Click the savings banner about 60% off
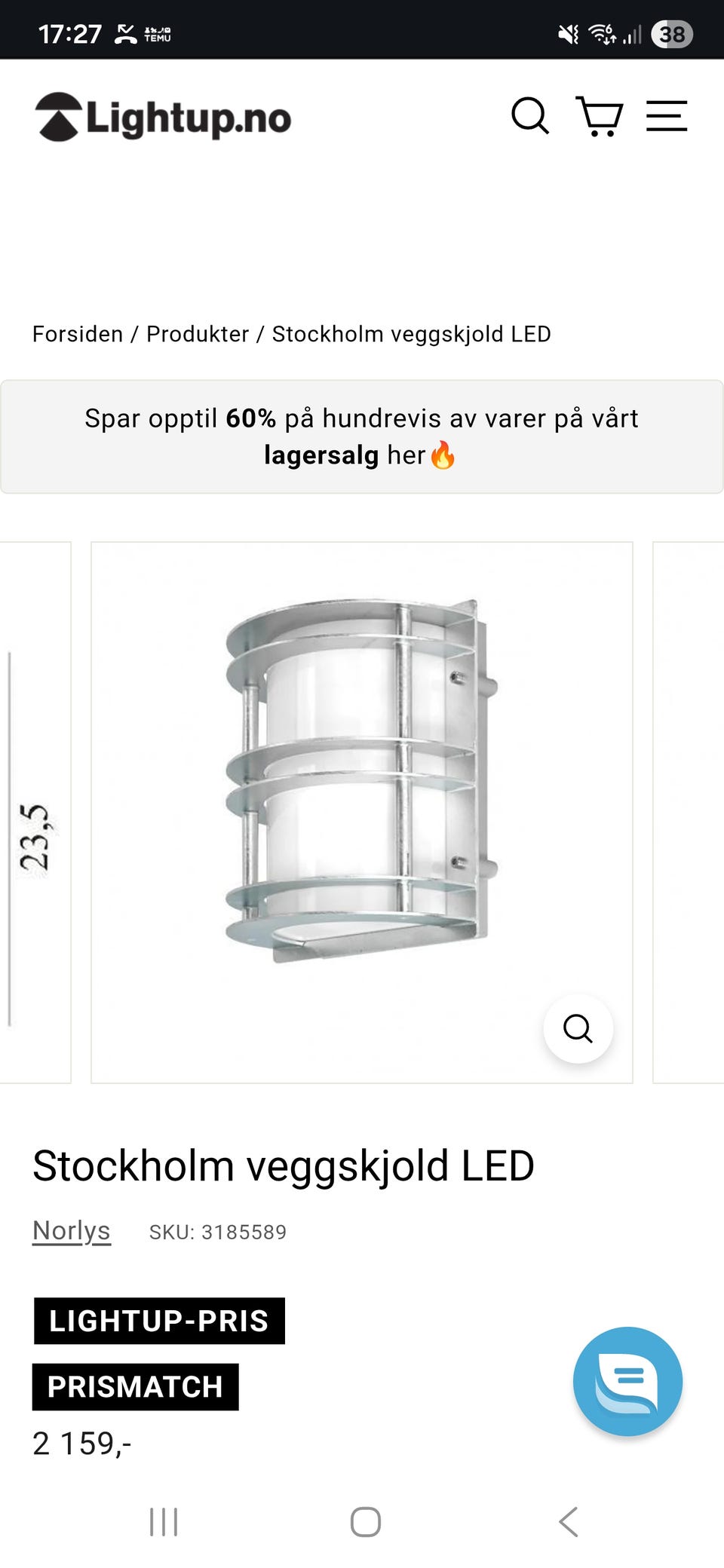 (362, 435)
